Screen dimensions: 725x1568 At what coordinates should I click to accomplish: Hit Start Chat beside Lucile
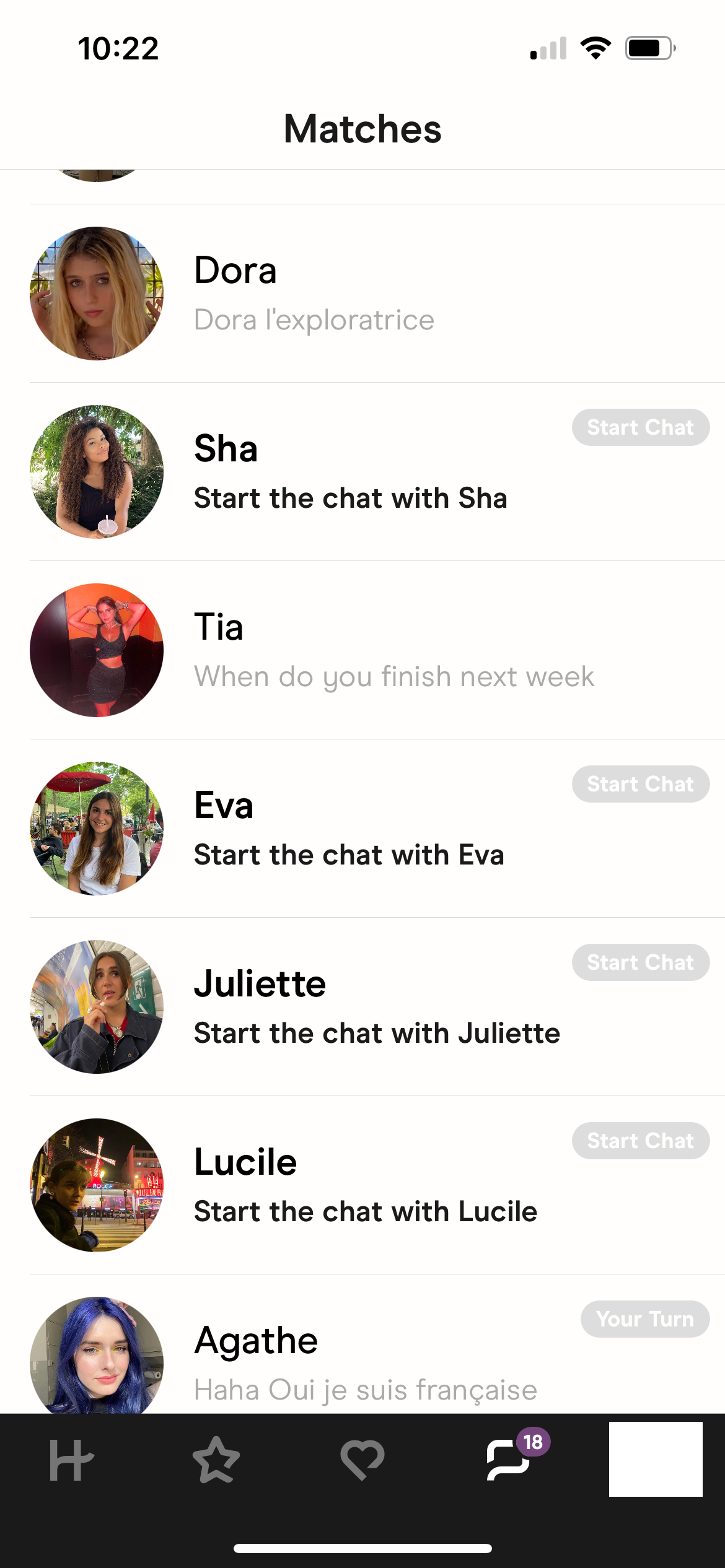coord(640,1141)
